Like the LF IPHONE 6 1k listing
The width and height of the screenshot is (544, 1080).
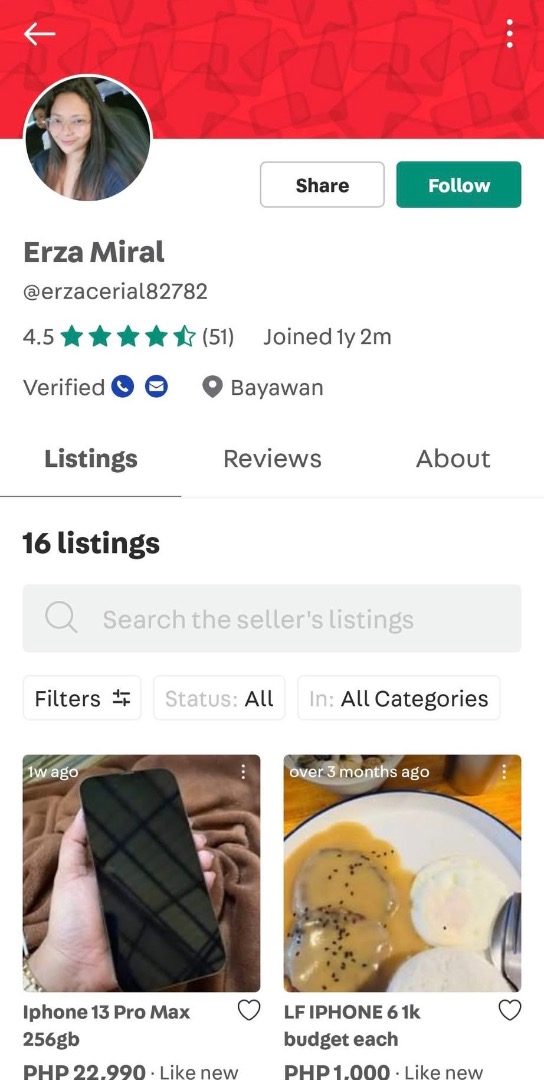click(510, 1010)
